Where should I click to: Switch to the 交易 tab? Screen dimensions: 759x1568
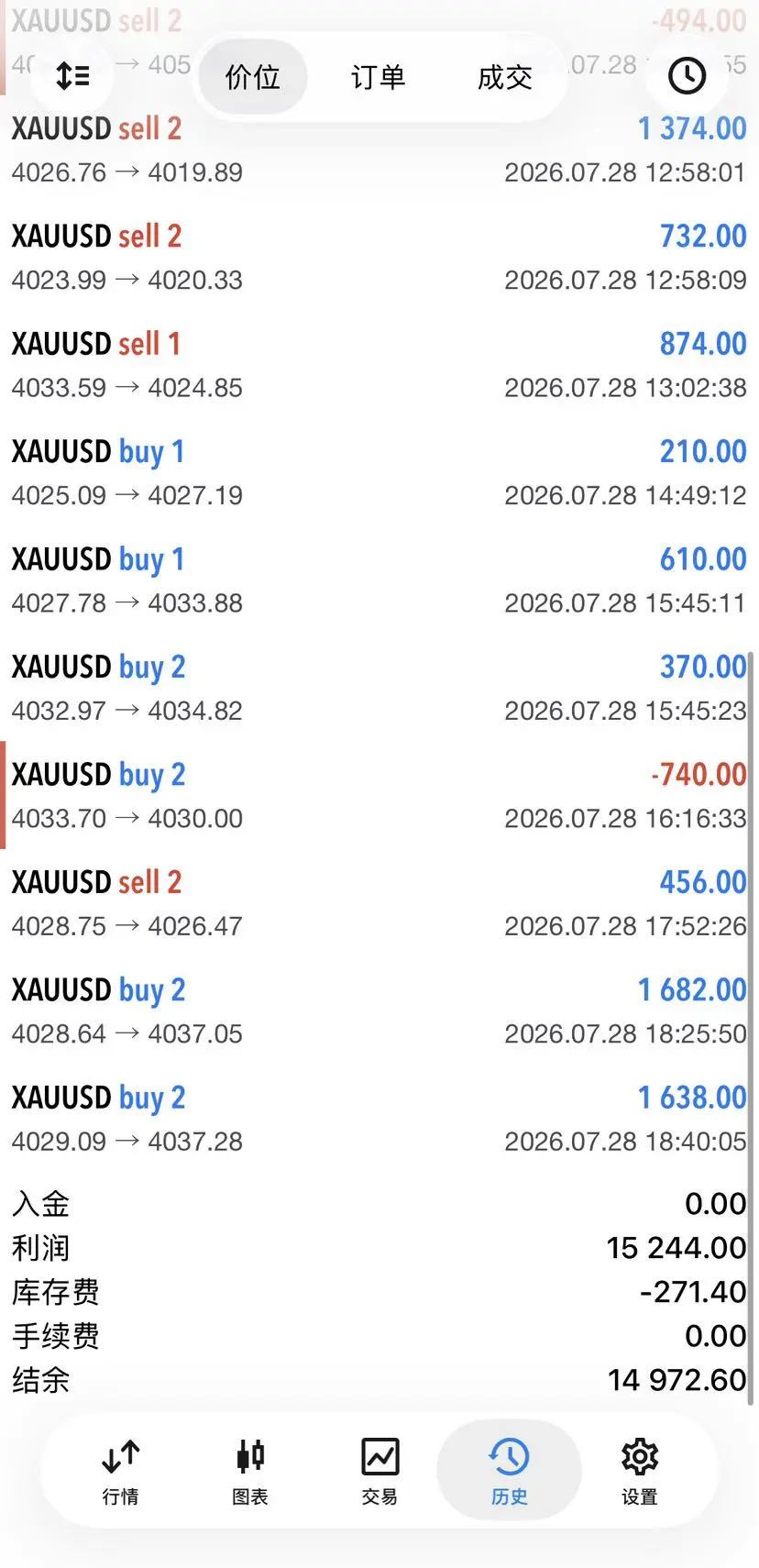pos(379,1473)
